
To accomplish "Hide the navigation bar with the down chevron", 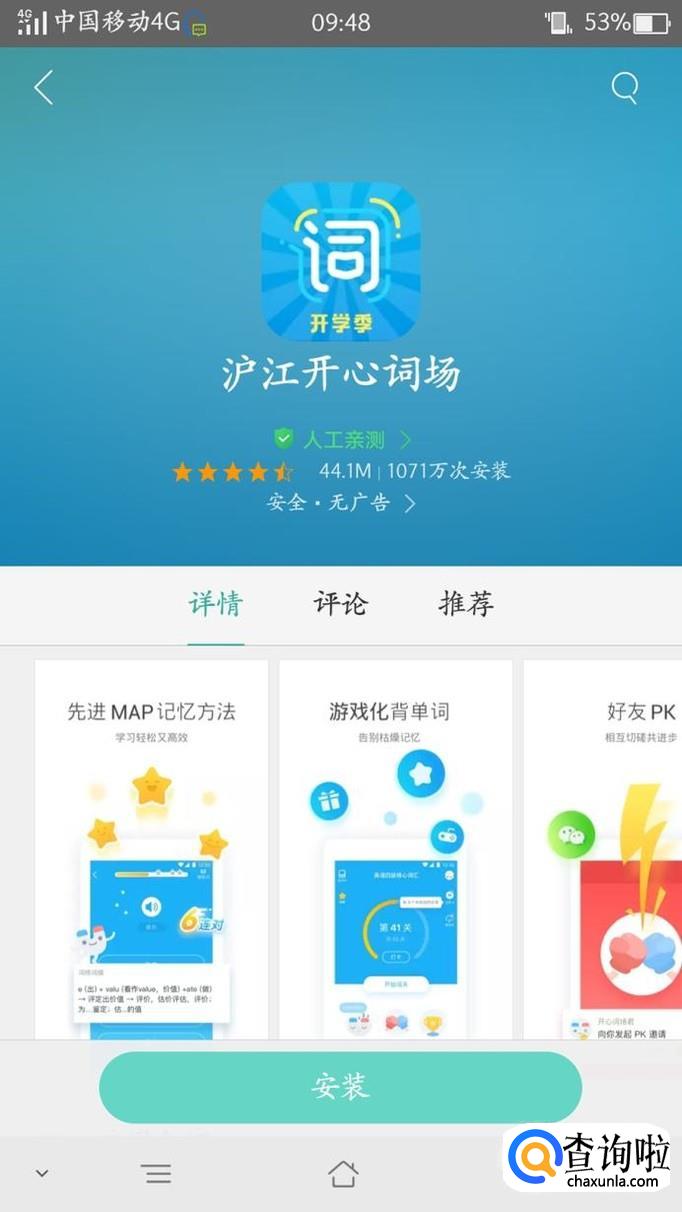I will click(42, 1174).
